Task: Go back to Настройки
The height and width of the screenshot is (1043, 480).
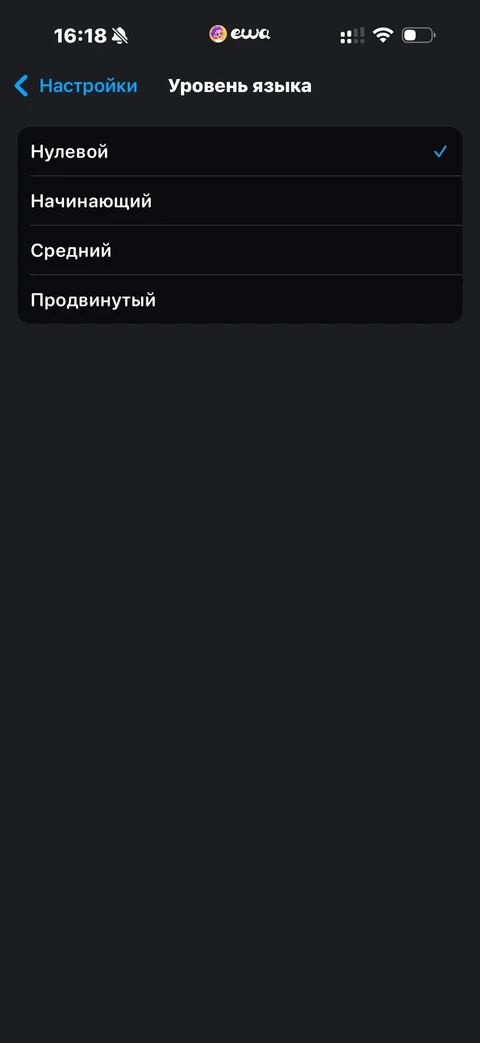Action: click(x=76, y=86)
